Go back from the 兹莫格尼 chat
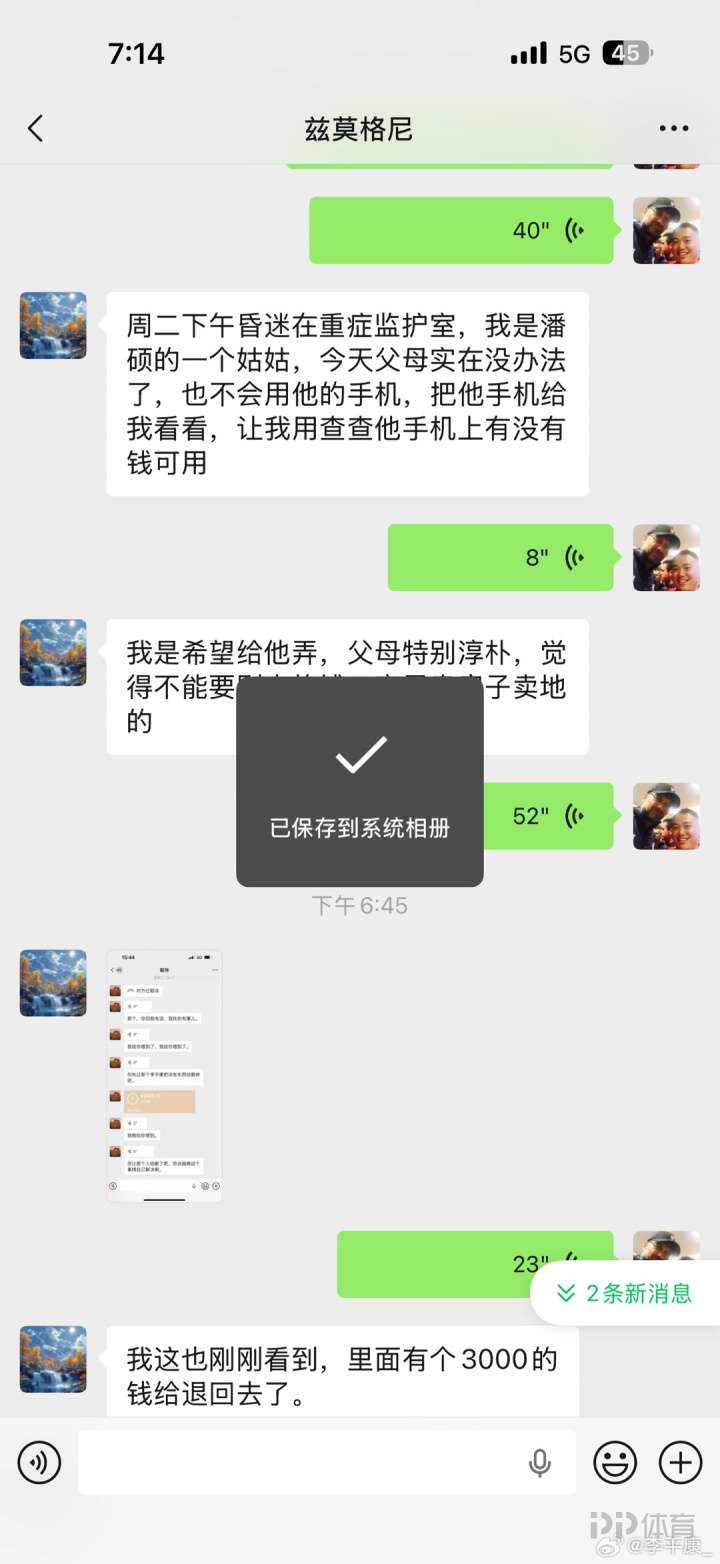Viewport: 720px width, 1564px height. click(x=36, y=129)
